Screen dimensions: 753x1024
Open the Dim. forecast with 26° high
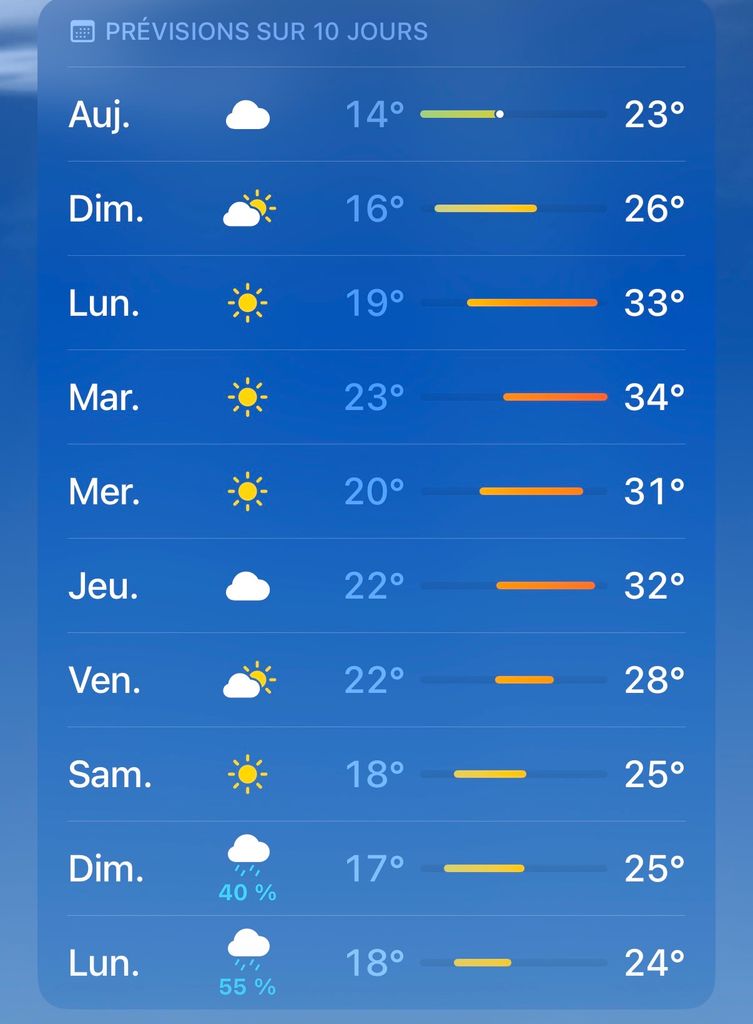point(376,208)
